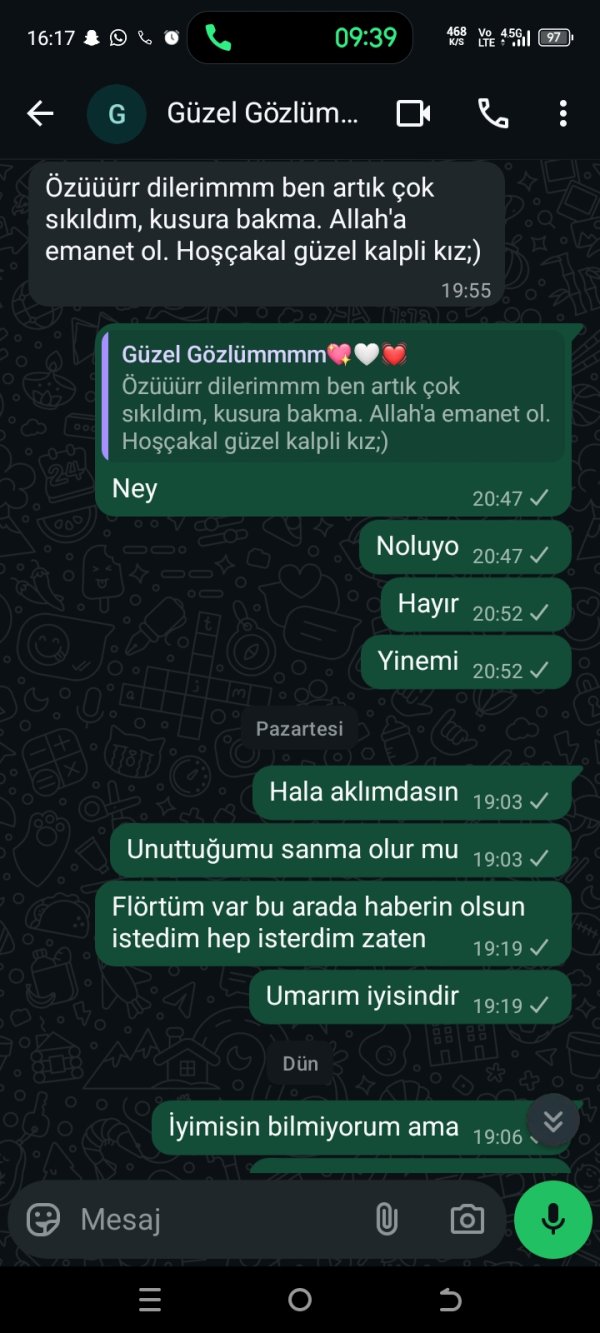Viewport: 600px width, 1333px height.
Task: Open the recent apps view
Action: tap(150, 1300)
